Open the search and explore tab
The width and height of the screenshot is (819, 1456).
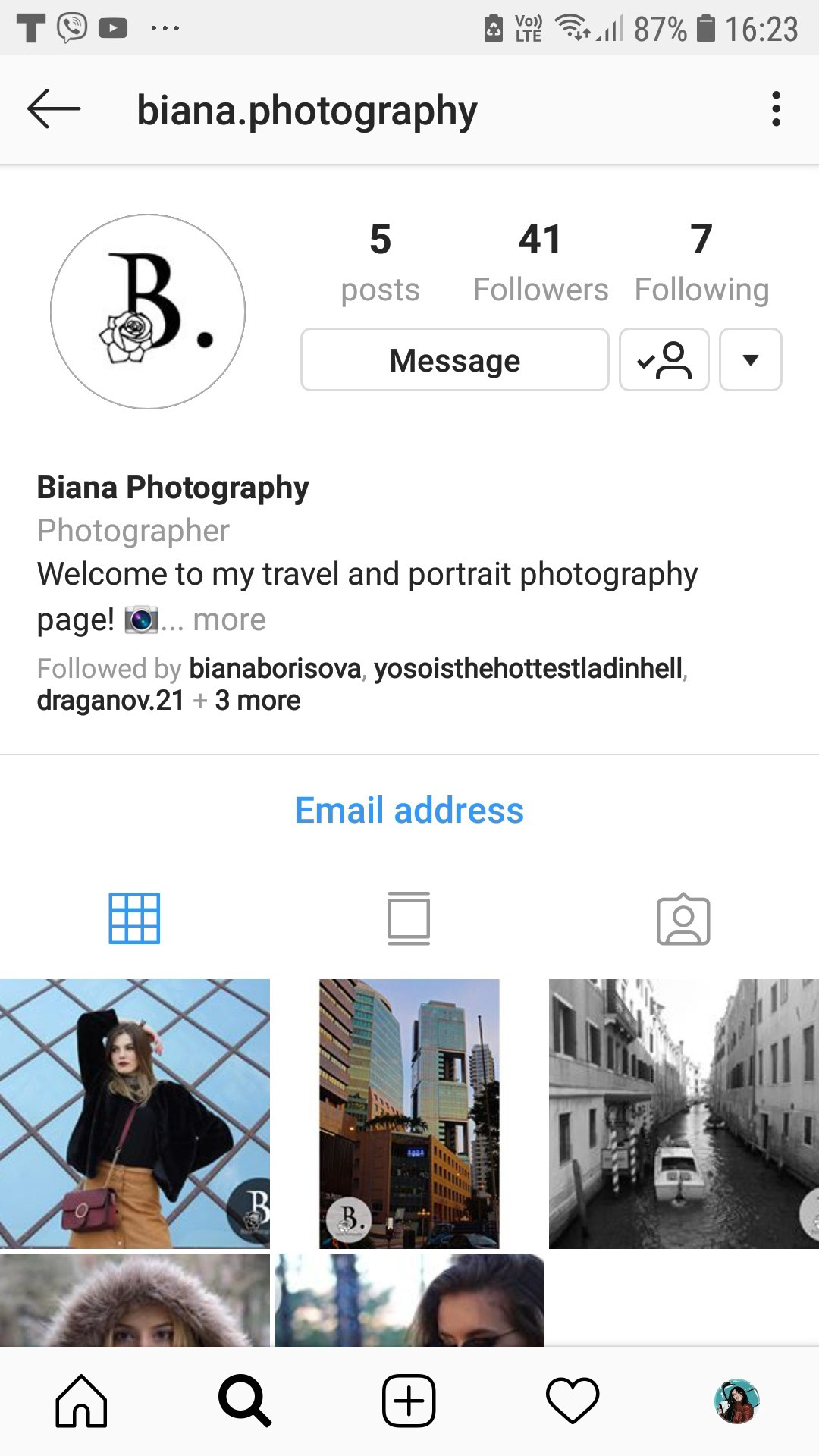coord(244,1401)
